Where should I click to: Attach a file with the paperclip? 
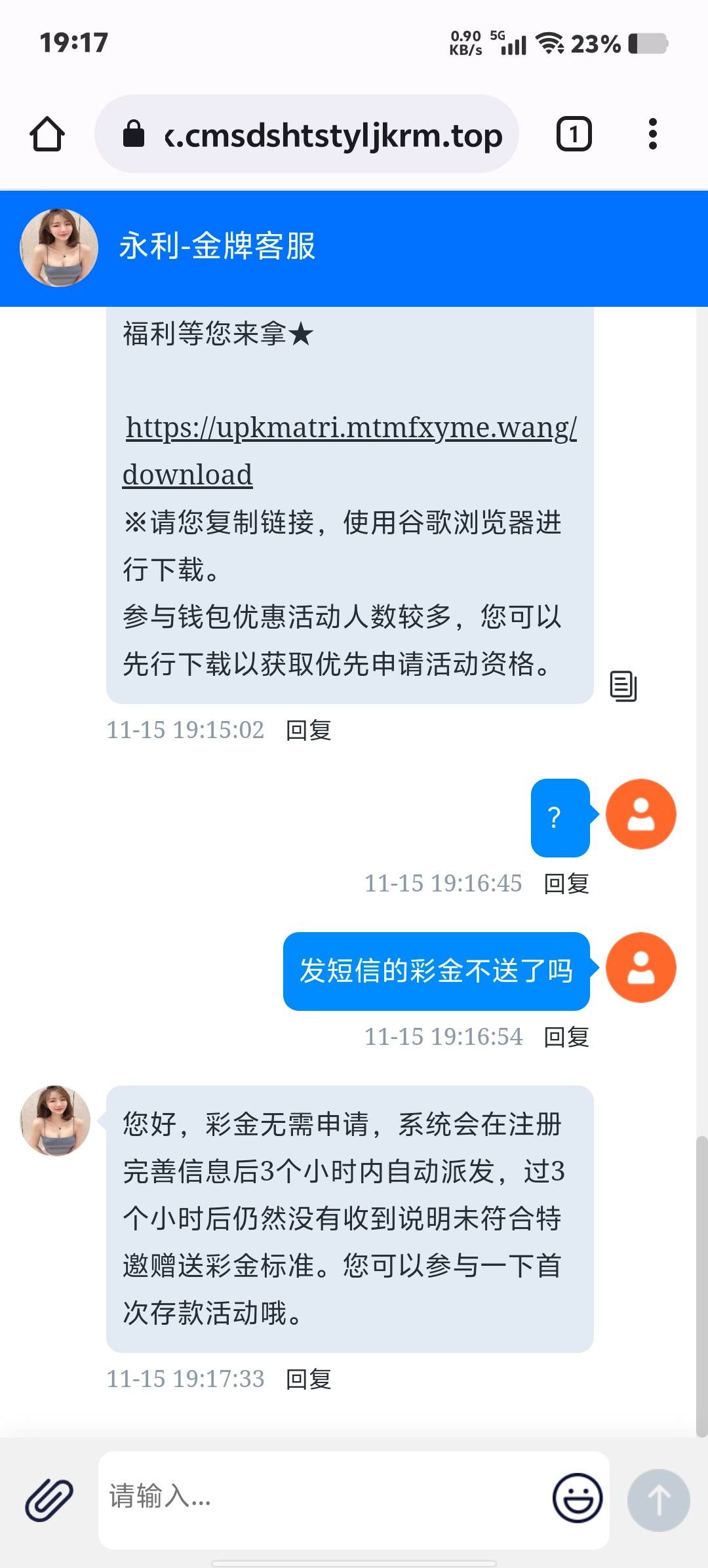point(49,1499)
